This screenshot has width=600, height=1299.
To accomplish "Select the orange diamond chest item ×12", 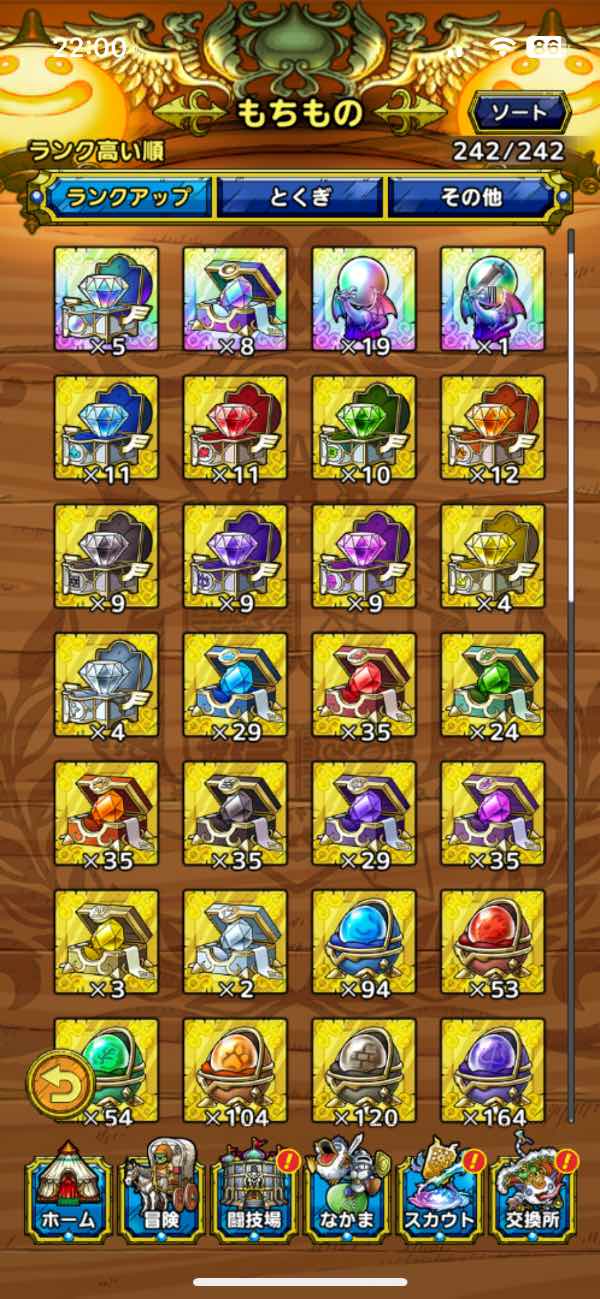I will click(x=493, y=427).
